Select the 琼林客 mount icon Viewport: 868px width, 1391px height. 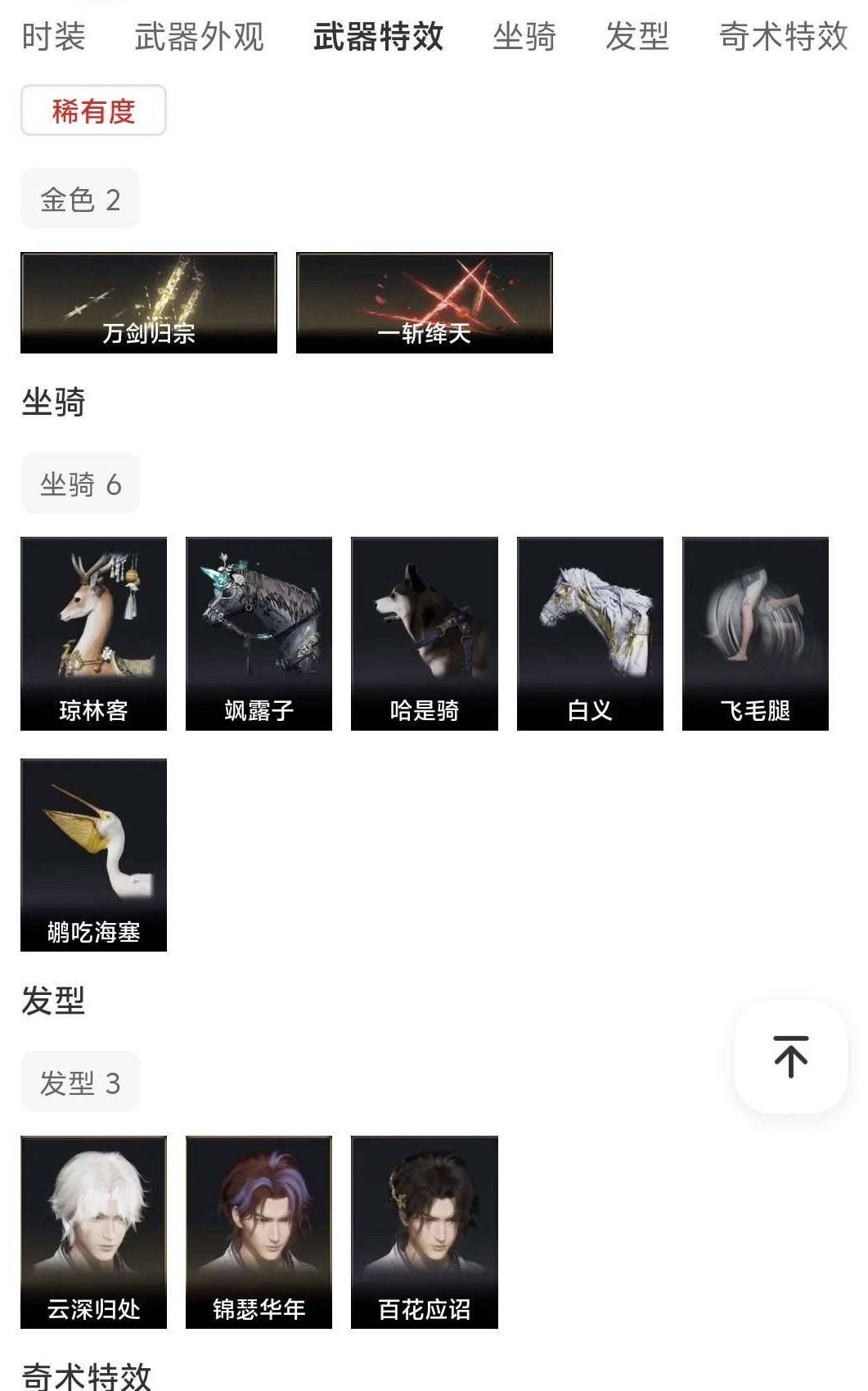click(x=93, y=634)
